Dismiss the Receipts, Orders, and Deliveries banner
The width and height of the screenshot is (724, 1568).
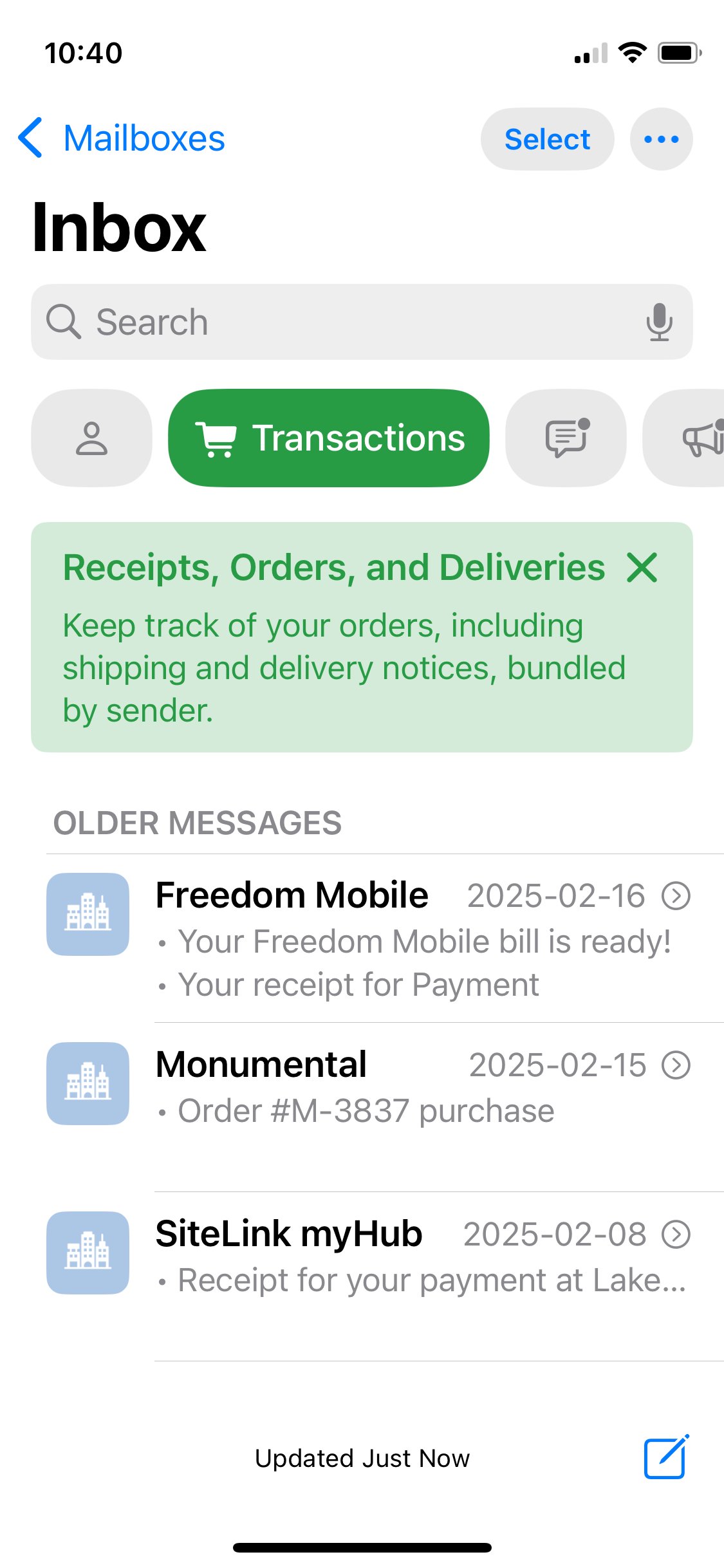point(642,568)
